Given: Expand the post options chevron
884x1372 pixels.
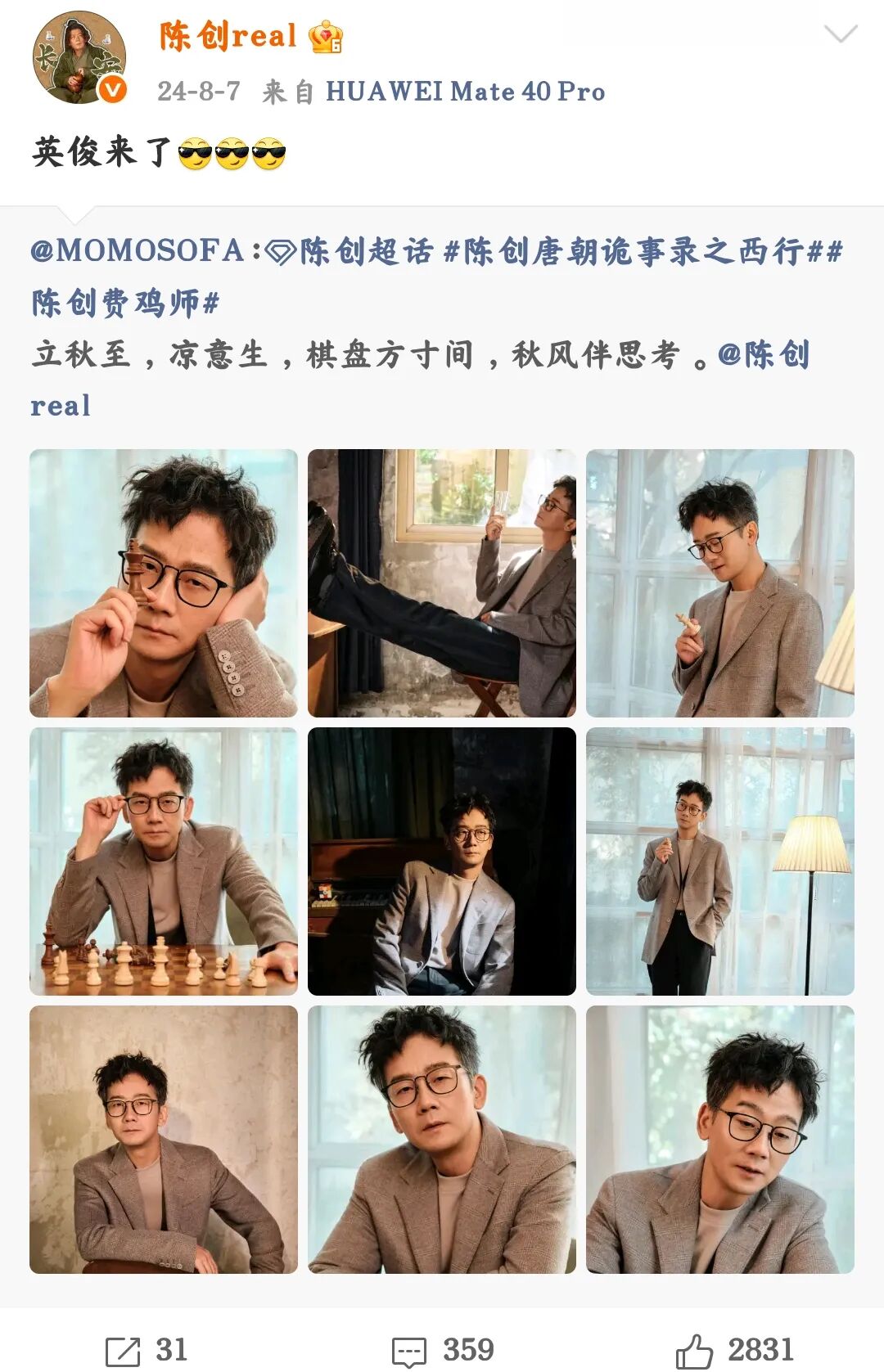Looking at the screenshot, I should [x=840, y=34].
